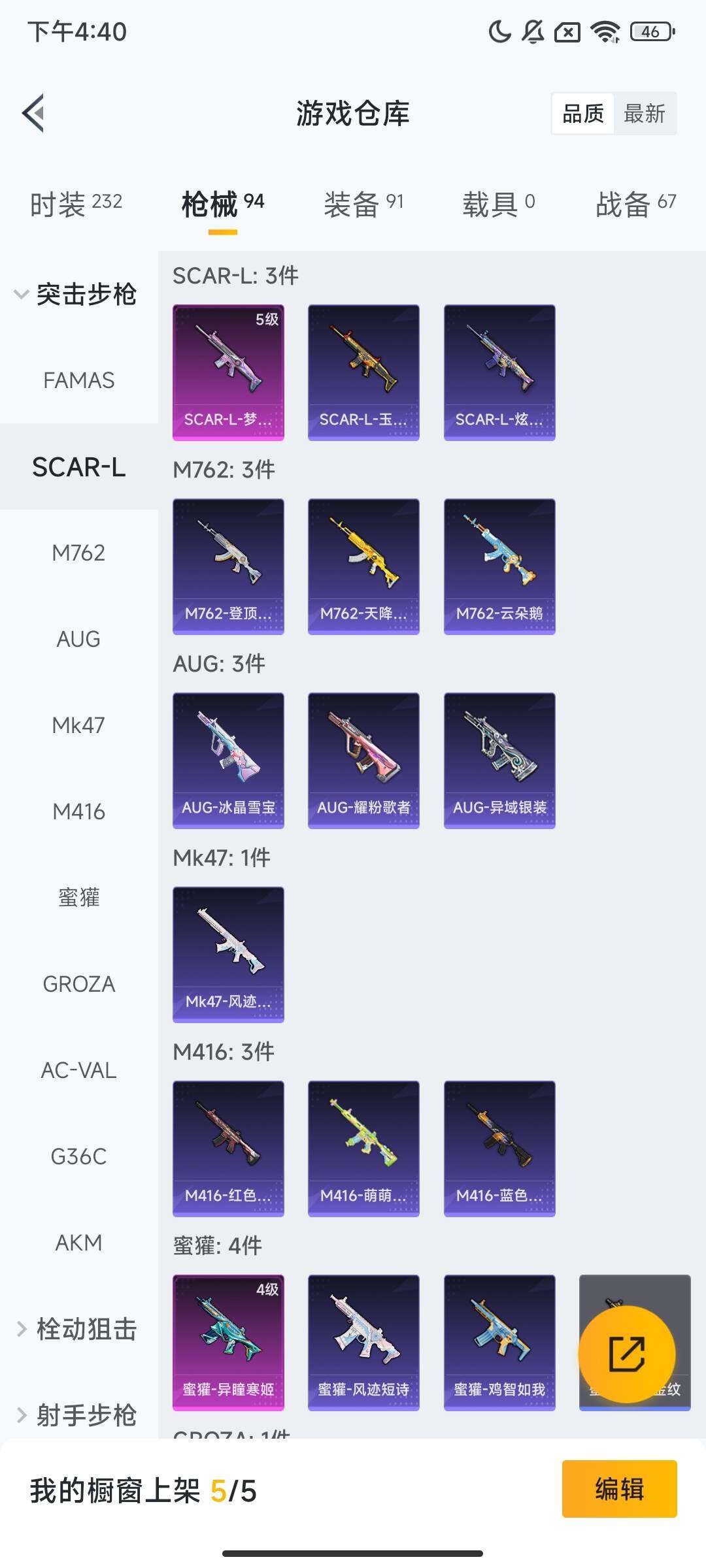Screen dimensions: 706x1568
Task: Select FAMAS in the sidebar
Action: point(78,380)
